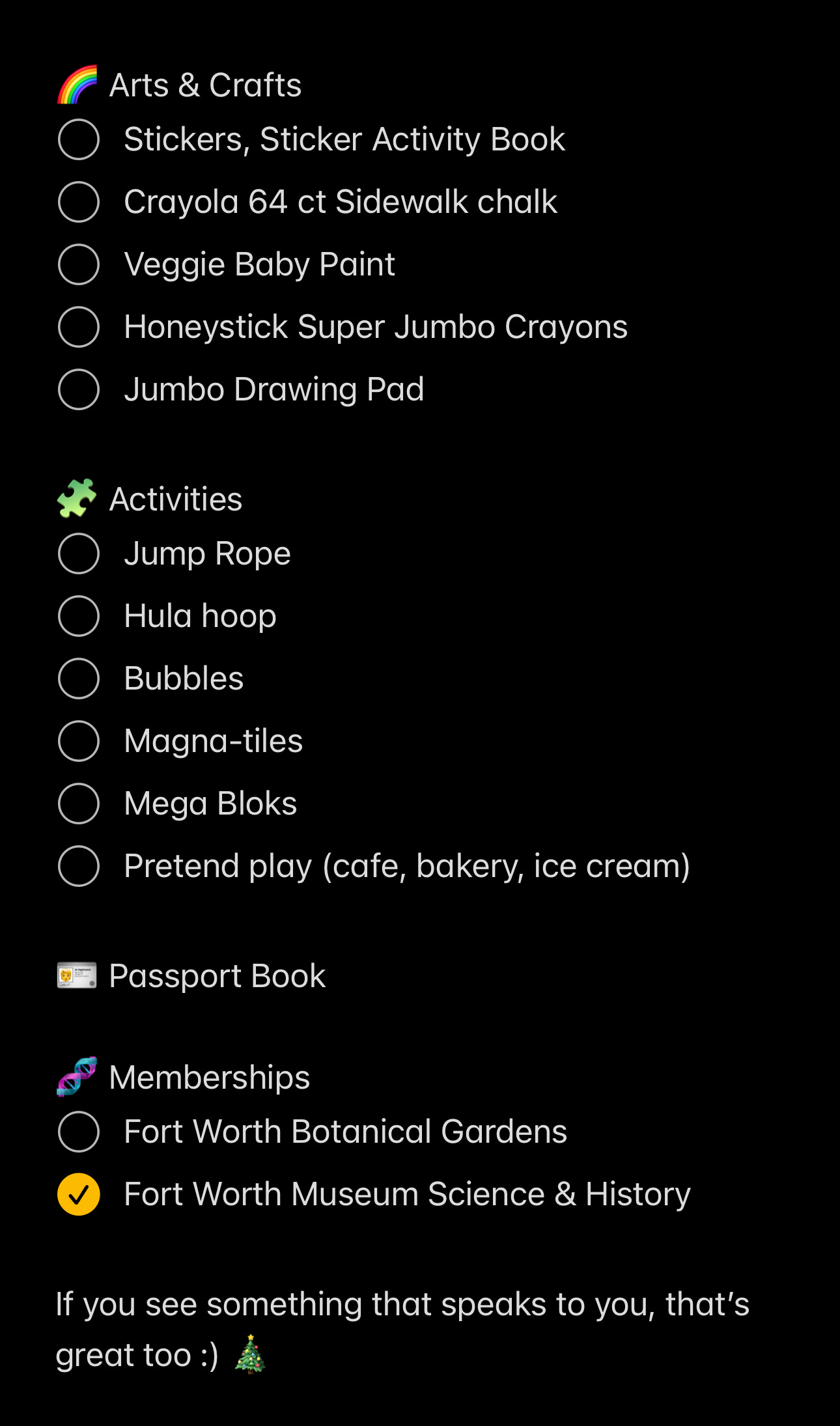Mark Jumbo Drawing Pad as complete
840x1426 pixels.
[79, 389]
